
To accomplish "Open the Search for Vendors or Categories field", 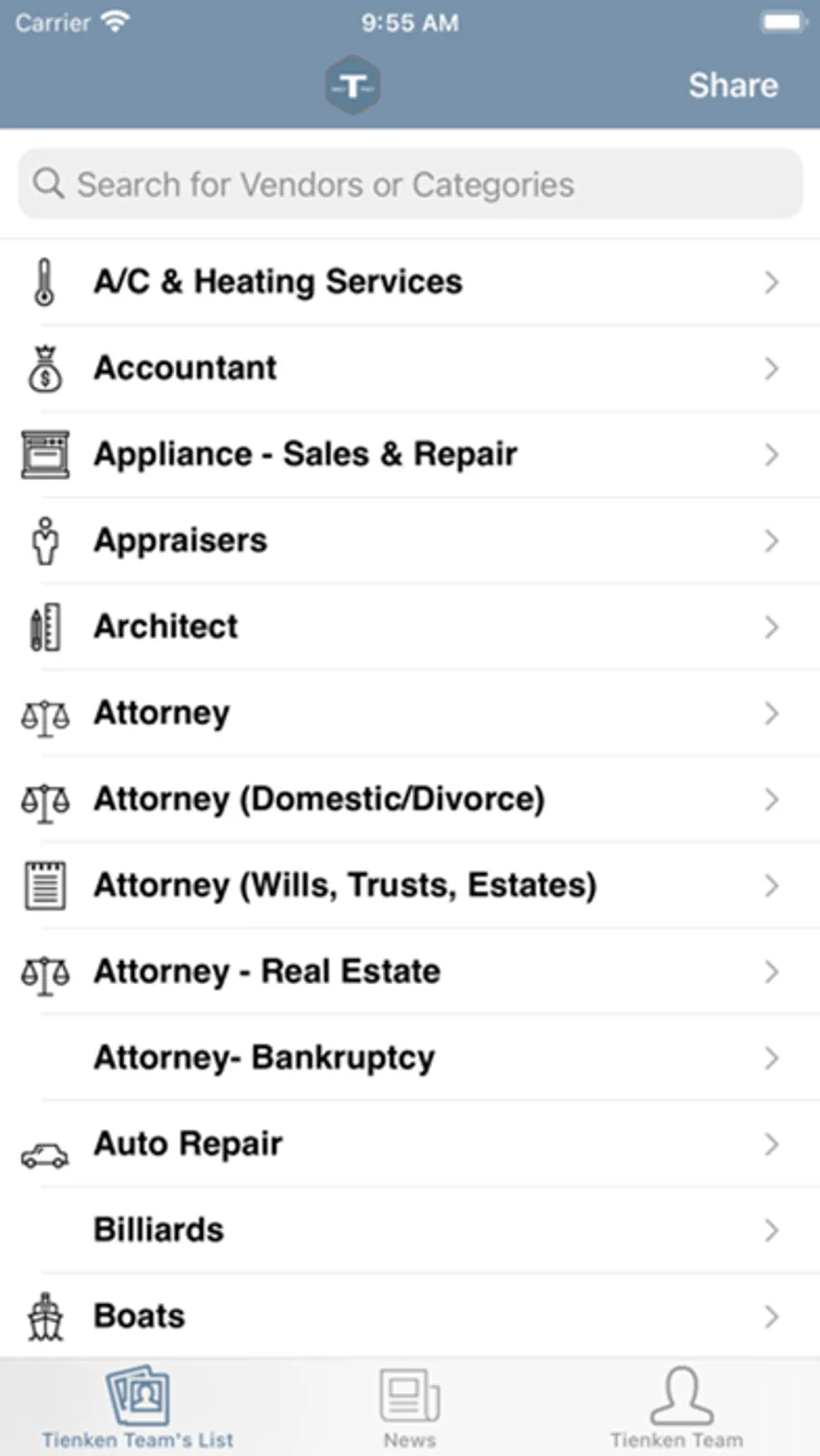I will (410, 184).
